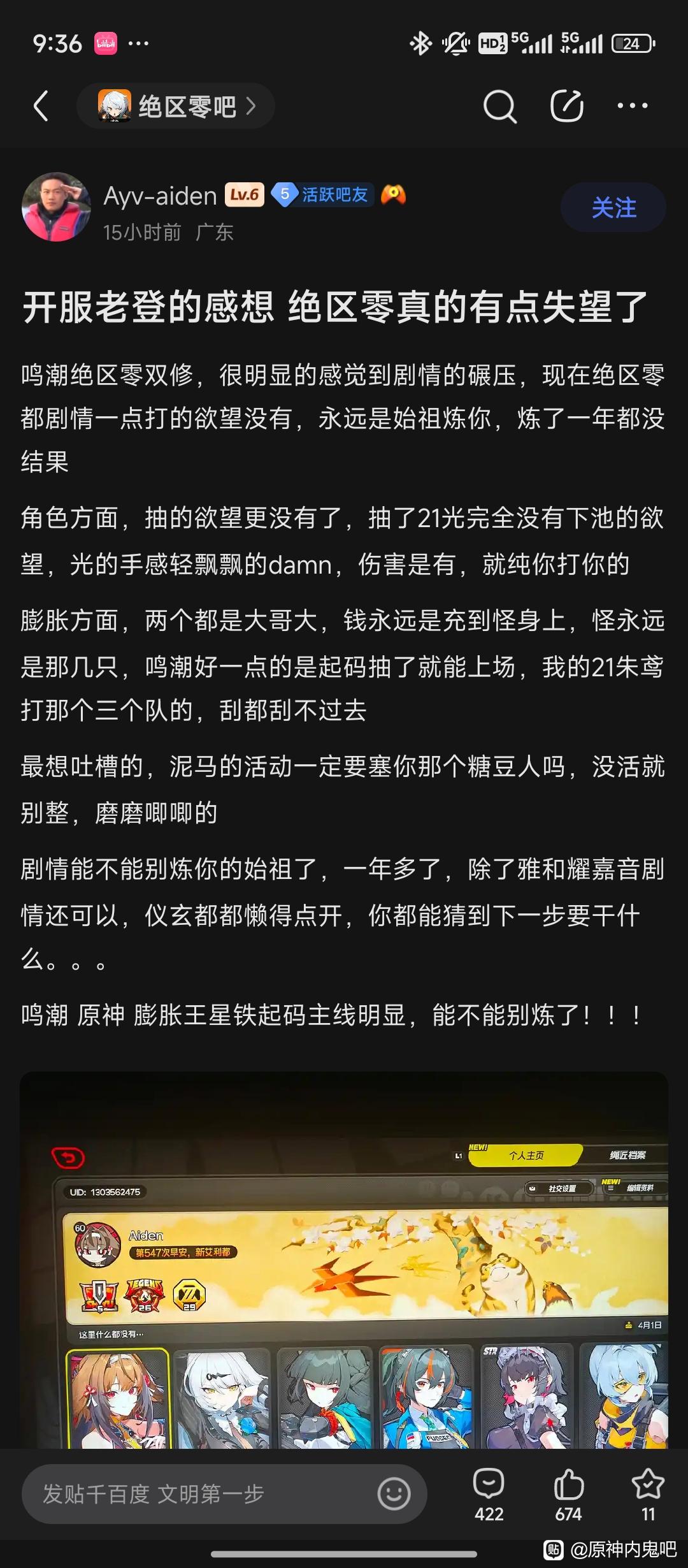This screenshot has height=1568, width=688.
Task: Search within the forum
Action: tap(499, 106)
